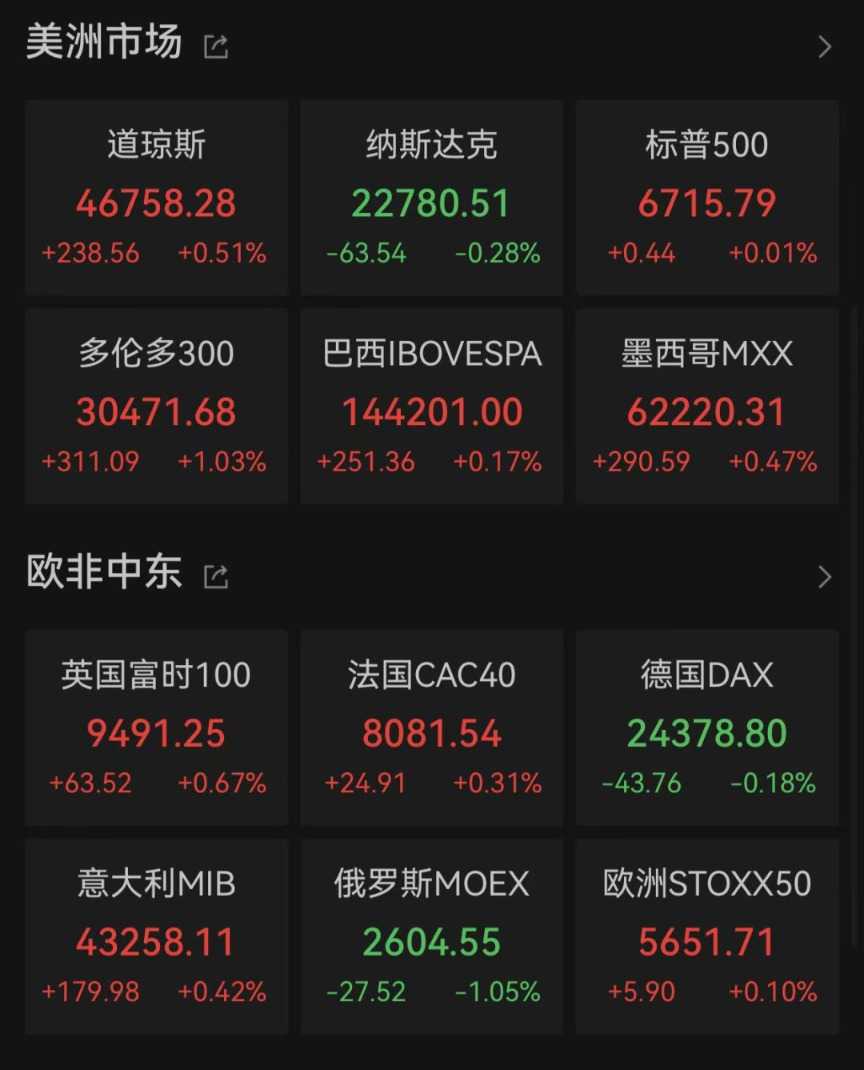Expand the 美洲市场 list via its chevron
This screenshot has height=1070, width=864.
click(x=825, y=47)
